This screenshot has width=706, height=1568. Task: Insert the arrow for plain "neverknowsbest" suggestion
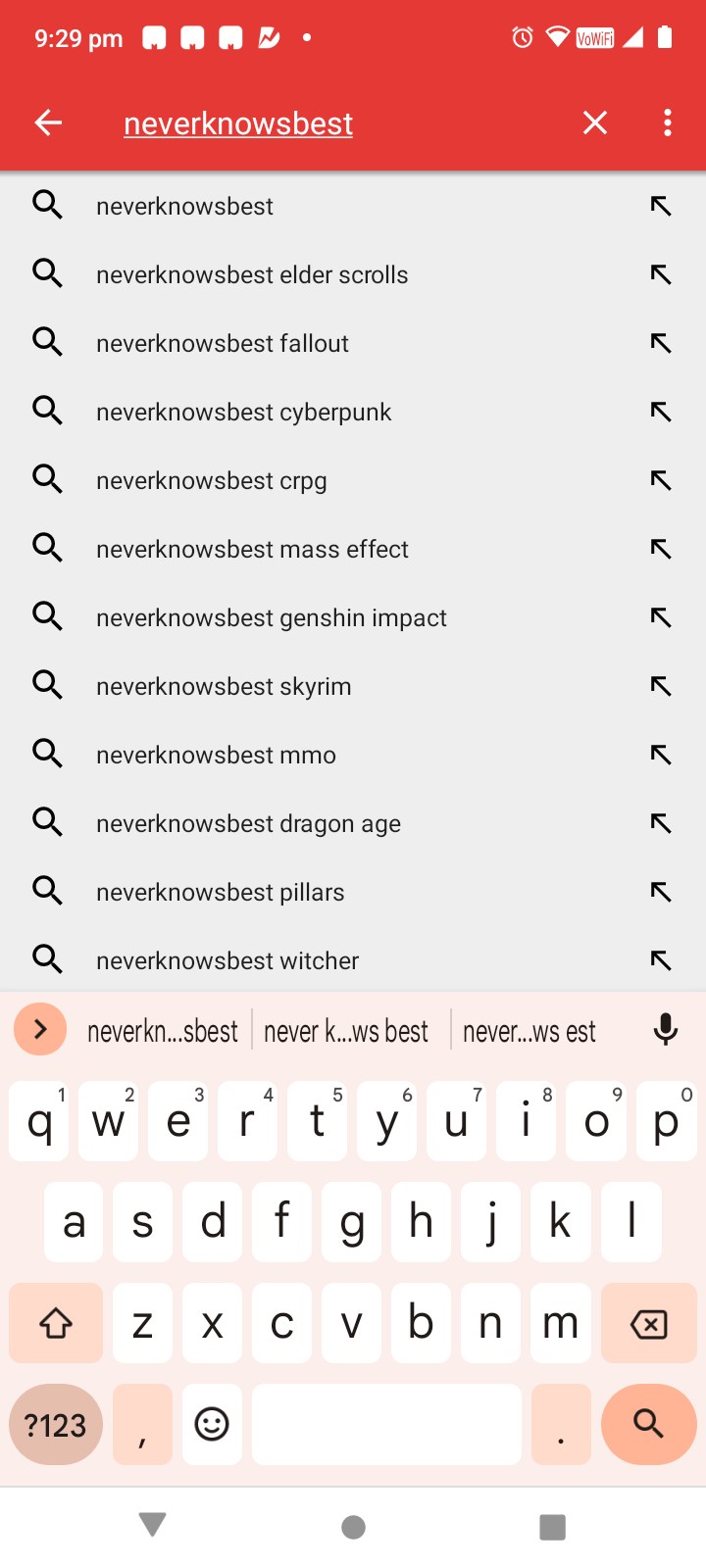[661, 206]
